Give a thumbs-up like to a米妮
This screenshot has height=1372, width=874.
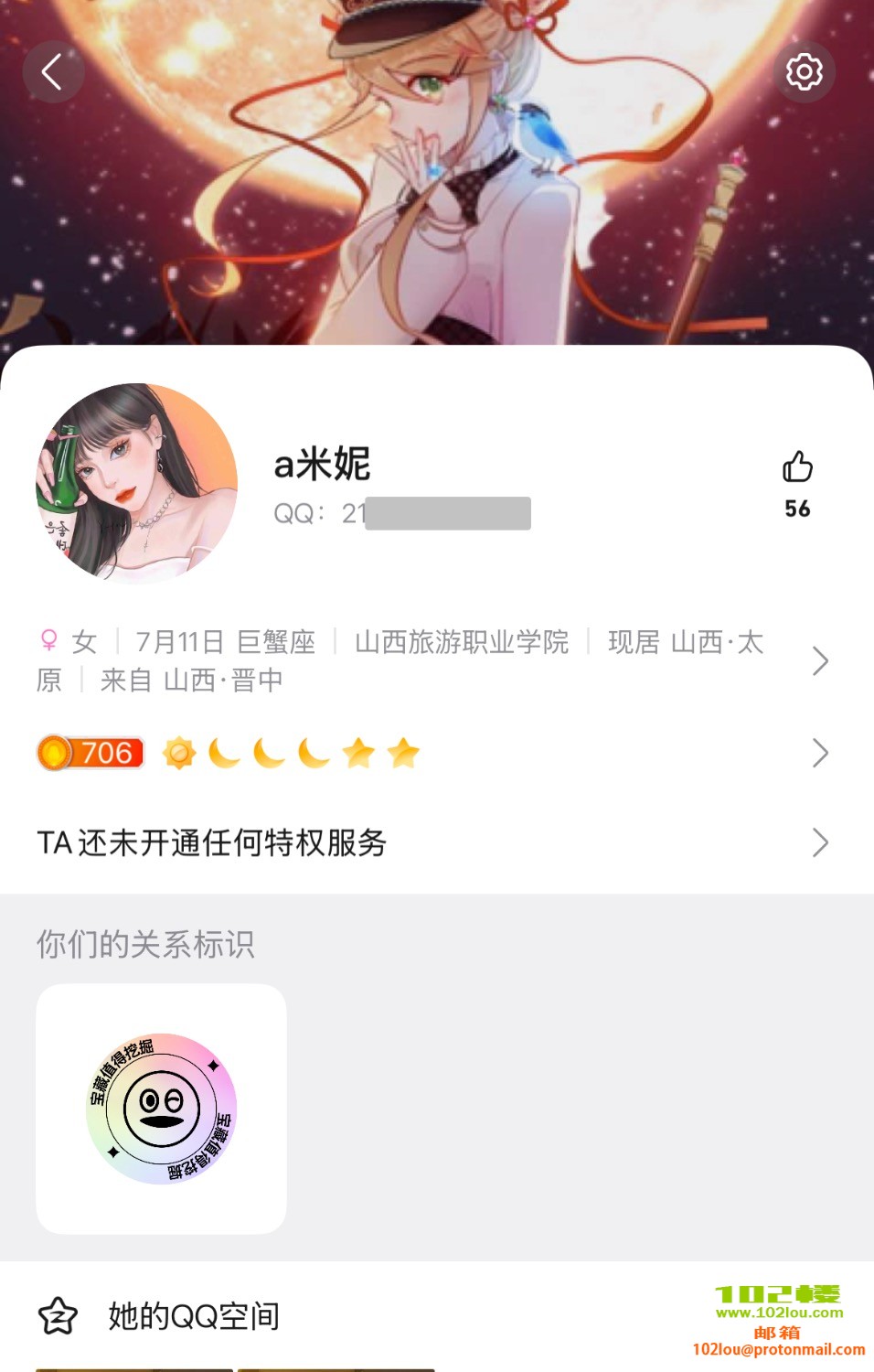(797, 468)
